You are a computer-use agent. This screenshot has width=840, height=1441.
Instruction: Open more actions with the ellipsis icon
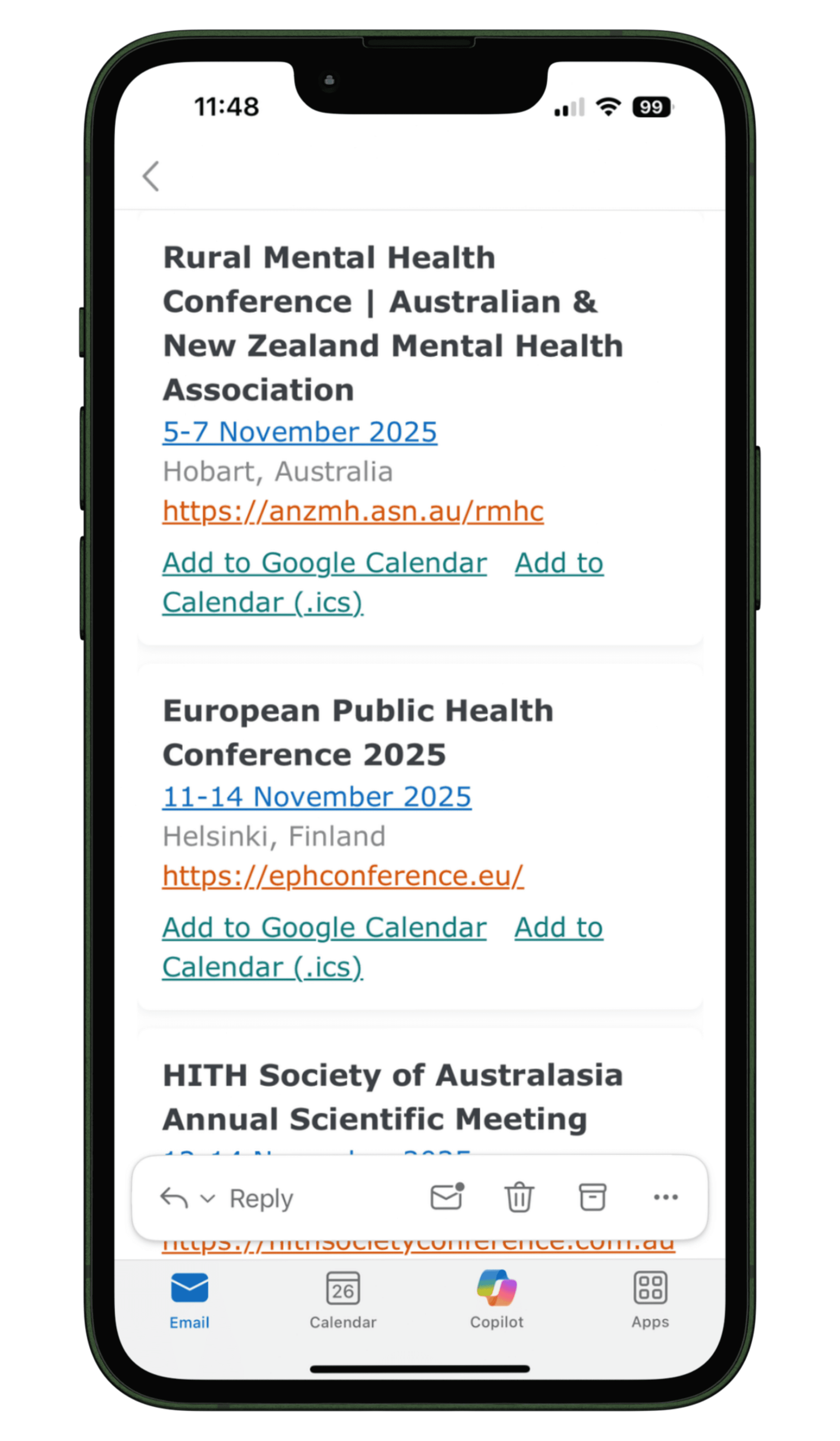tap(666, 1197)
